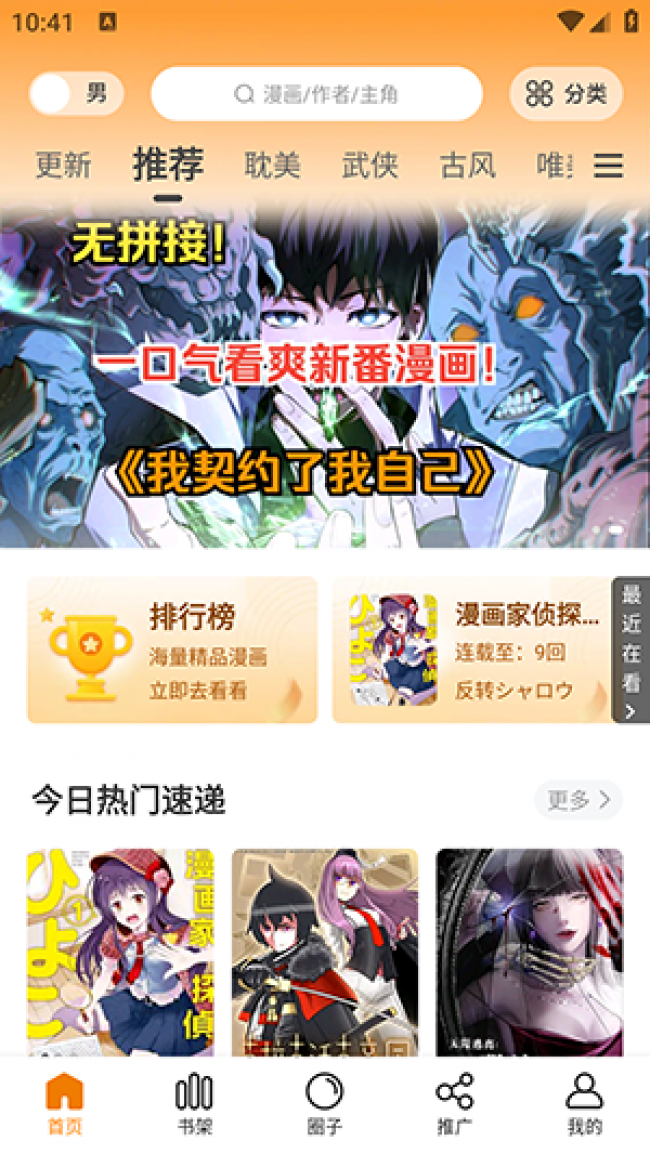Viewport: 650px width, 1154px height.
Task: Expand the 最近在看 side panel
Action: 631,650
